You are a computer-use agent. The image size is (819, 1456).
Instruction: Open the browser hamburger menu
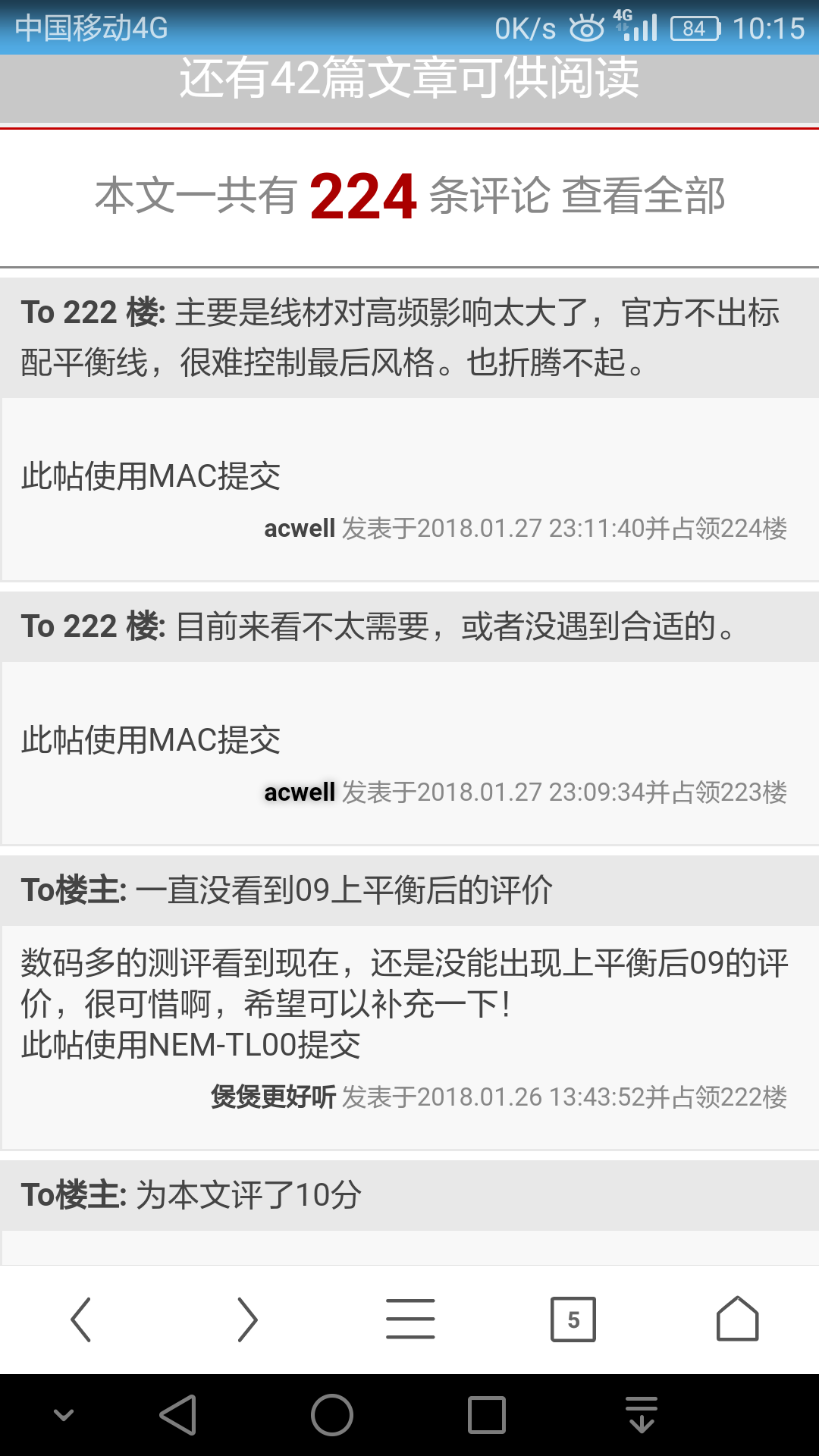click(x=409, y=1318)
